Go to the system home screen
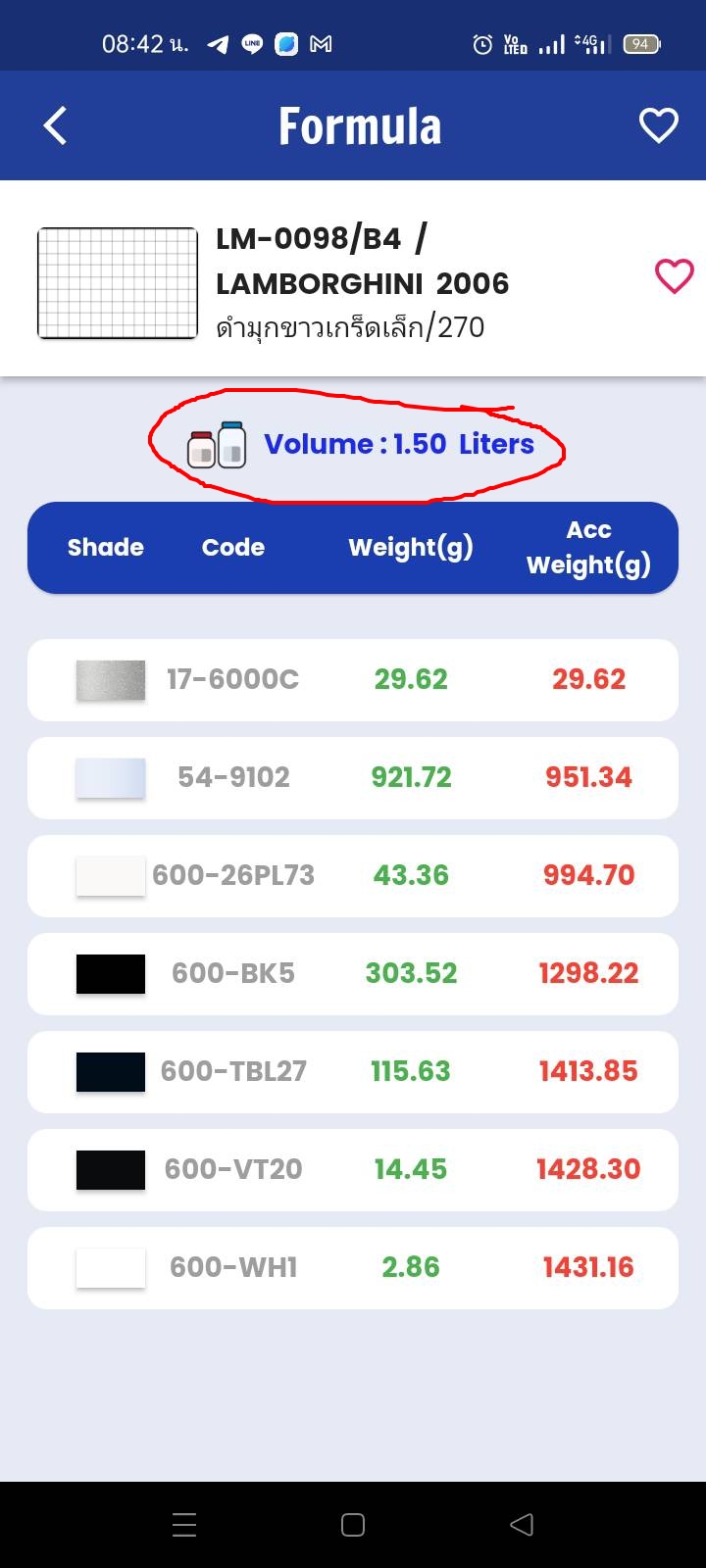Image resolution: width=706 pixels, height=1568 pixels. [353, 1525]
